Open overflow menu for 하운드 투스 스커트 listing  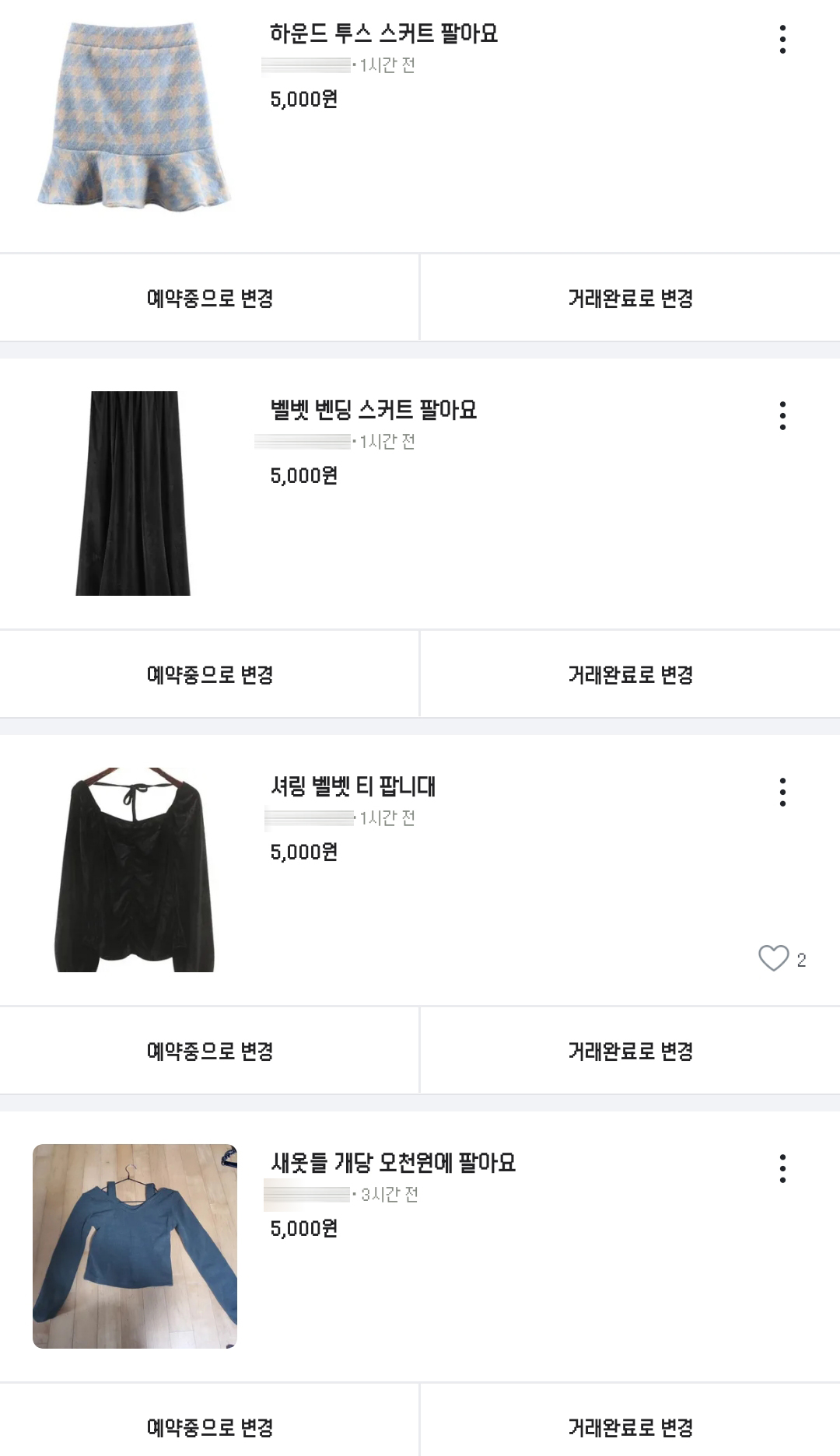click(x=782, y=39)
